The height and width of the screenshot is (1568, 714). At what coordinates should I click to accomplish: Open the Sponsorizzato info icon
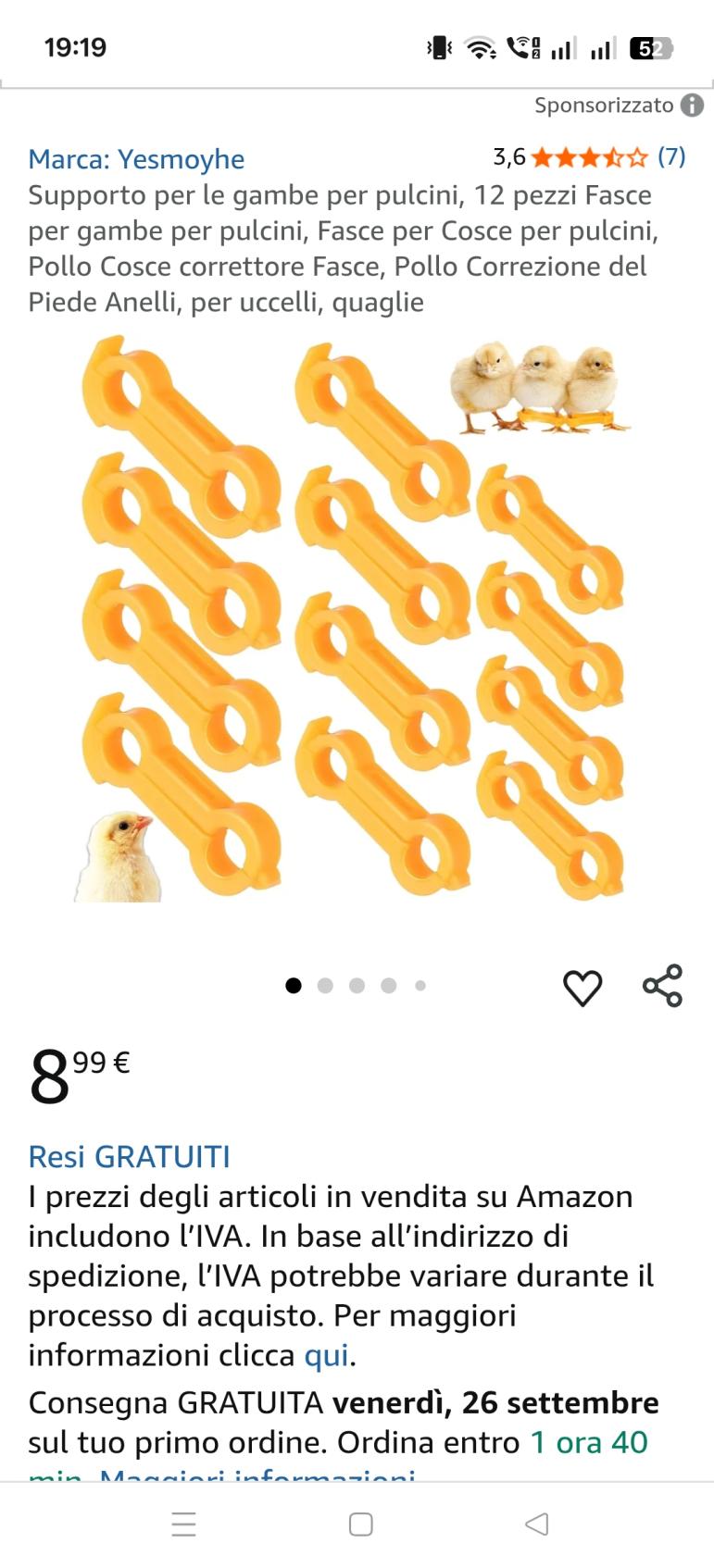(x=692, y=106)
